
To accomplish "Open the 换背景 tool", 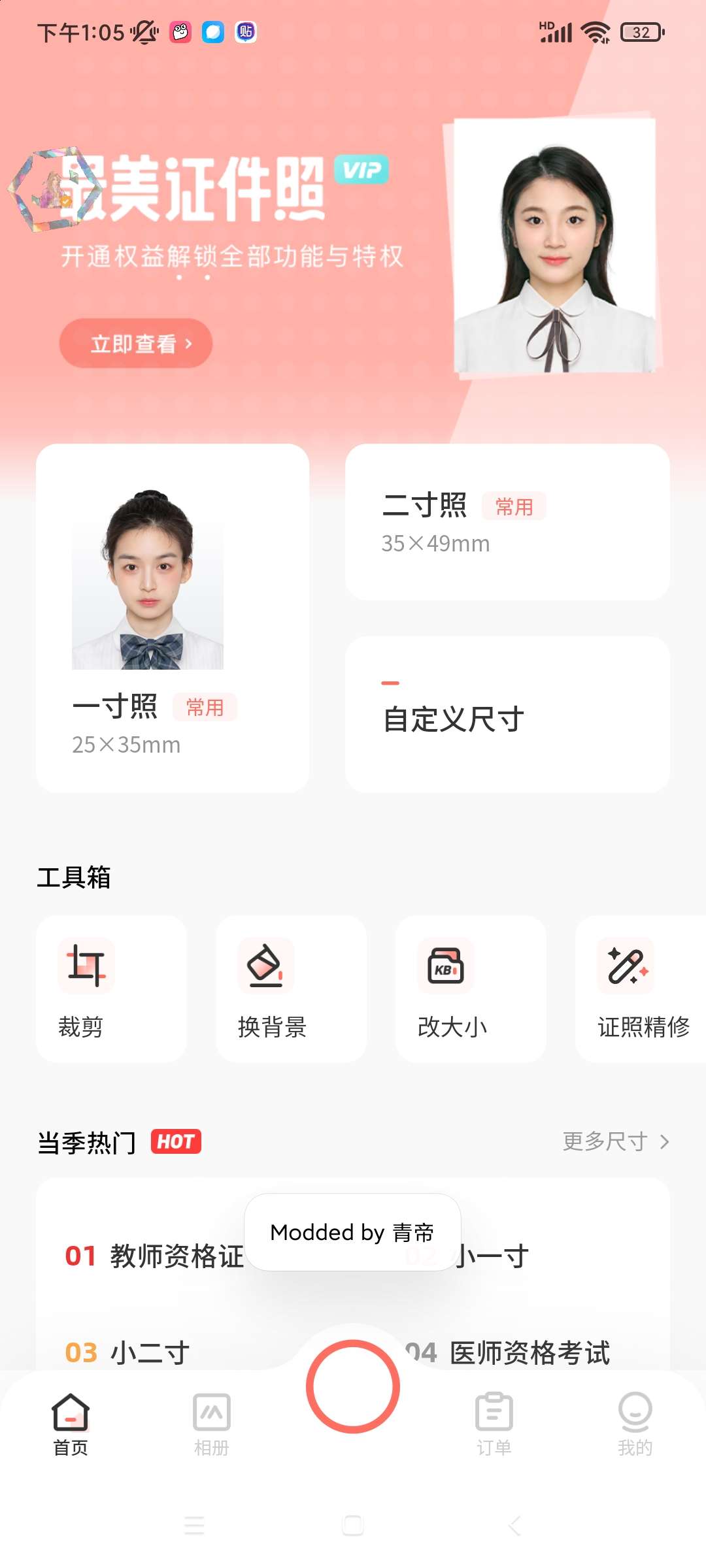I will pos(290,988).
